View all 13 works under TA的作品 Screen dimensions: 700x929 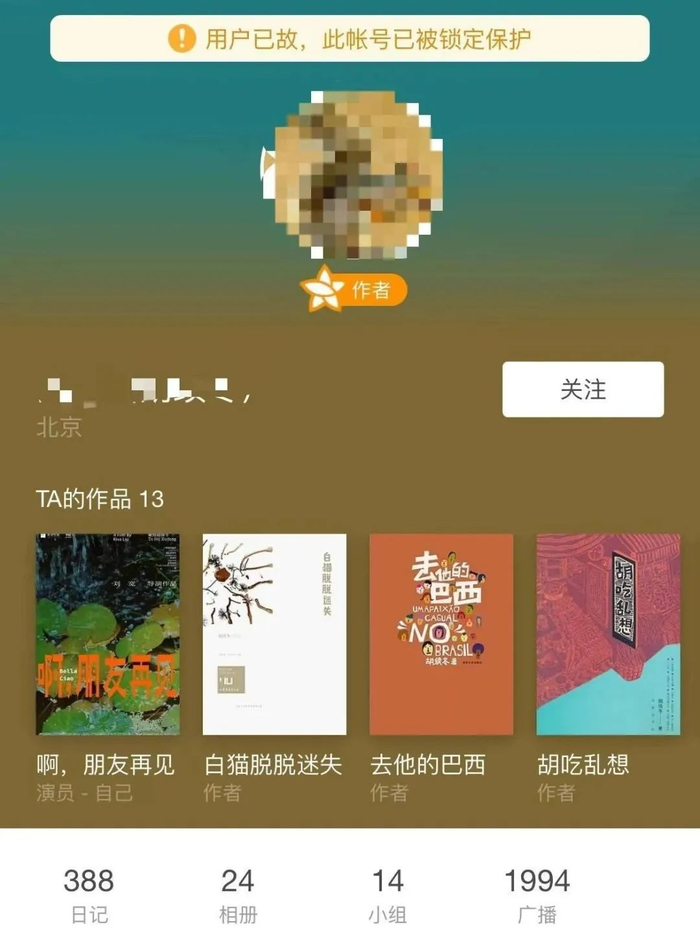point(100,499)
